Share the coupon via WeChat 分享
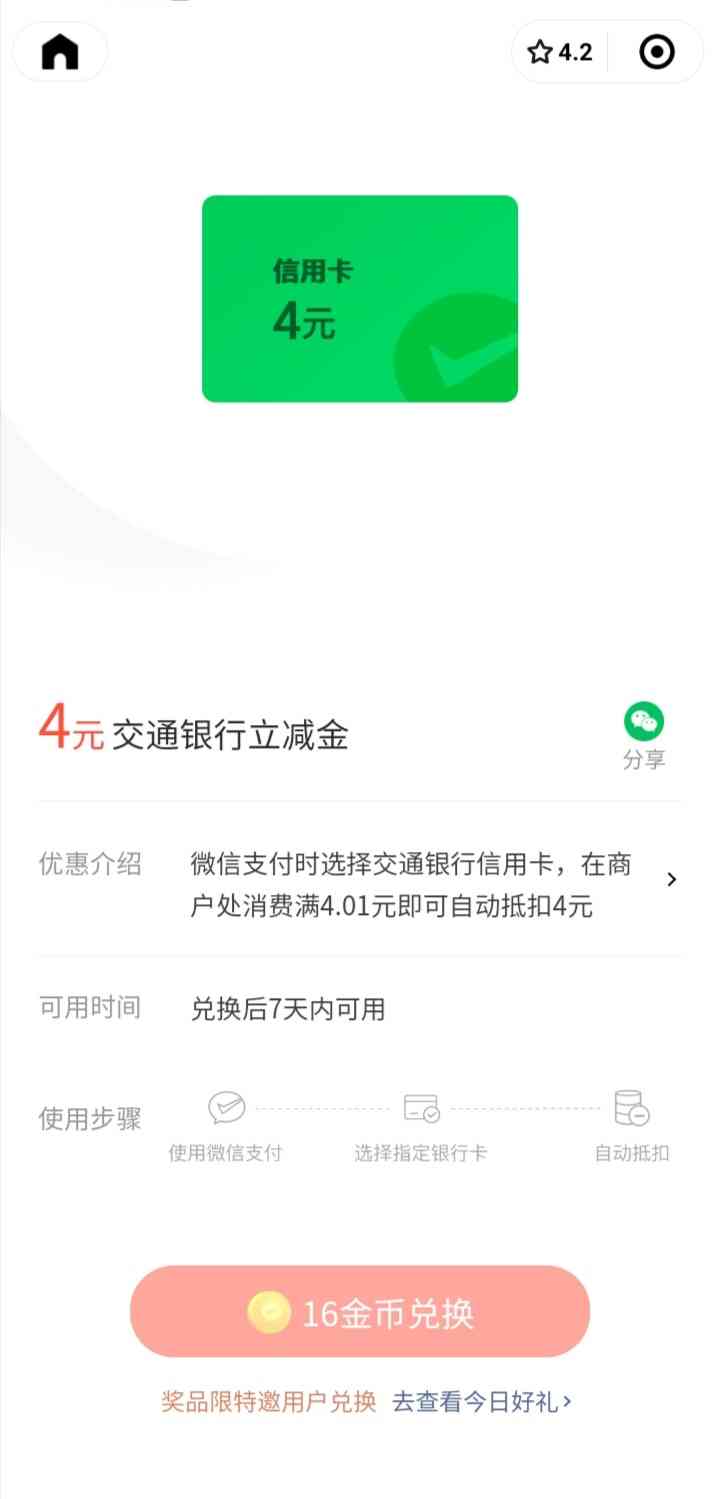The image size is (720, 1499). point(644,736)
